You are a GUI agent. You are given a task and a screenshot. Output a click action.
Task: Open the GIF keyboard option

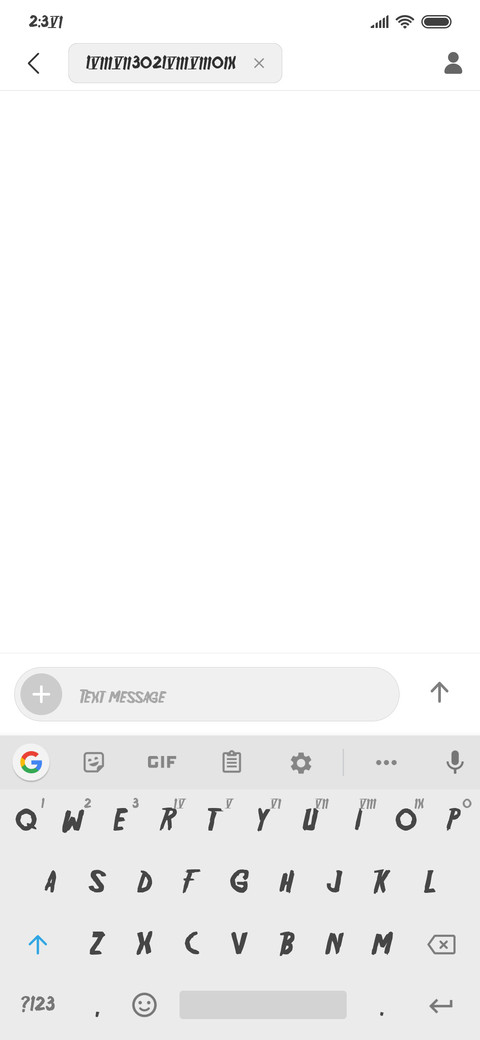tap(162, 763)
